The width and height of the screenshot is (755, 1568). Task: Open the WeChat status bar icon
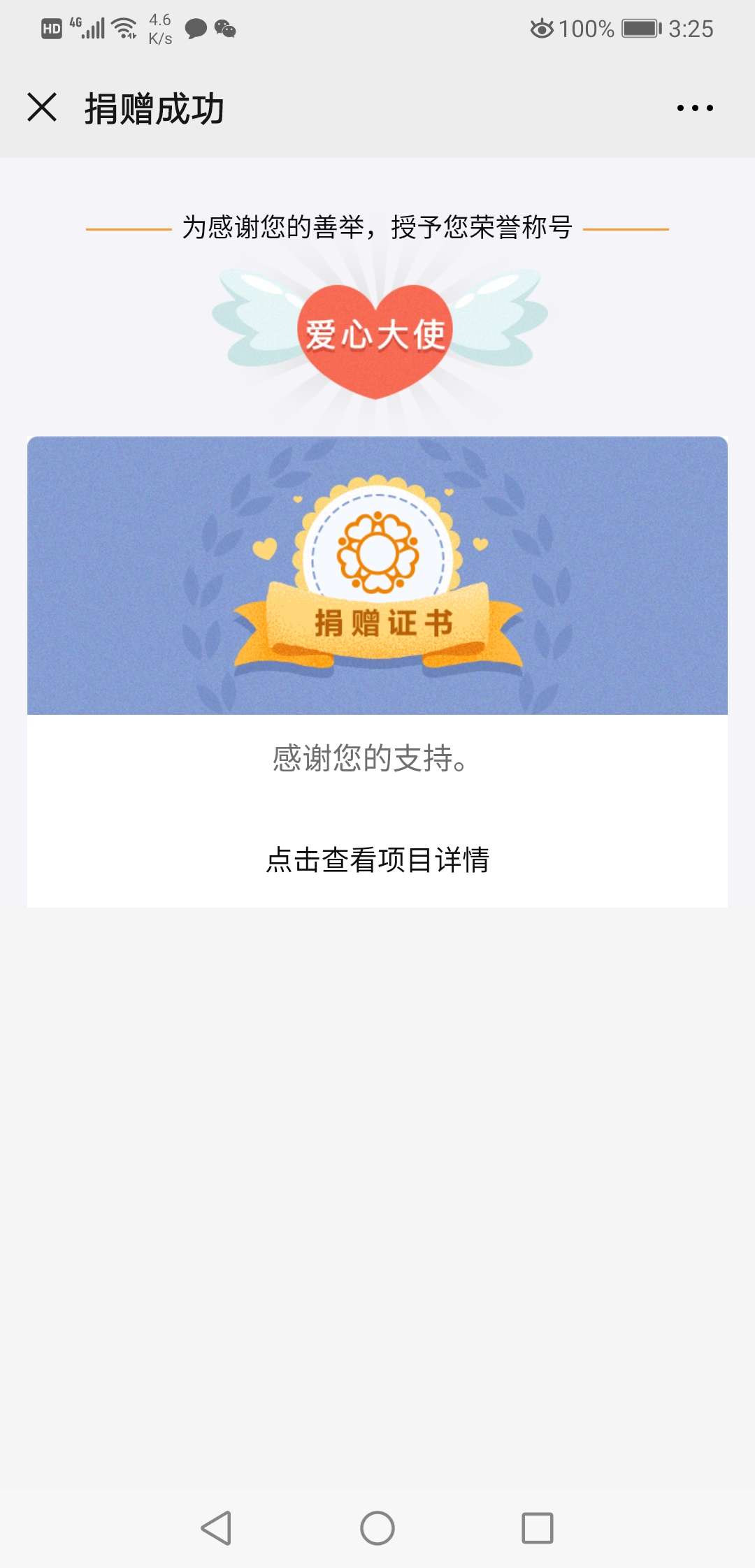pyautogui.click(x=225, y=28)
